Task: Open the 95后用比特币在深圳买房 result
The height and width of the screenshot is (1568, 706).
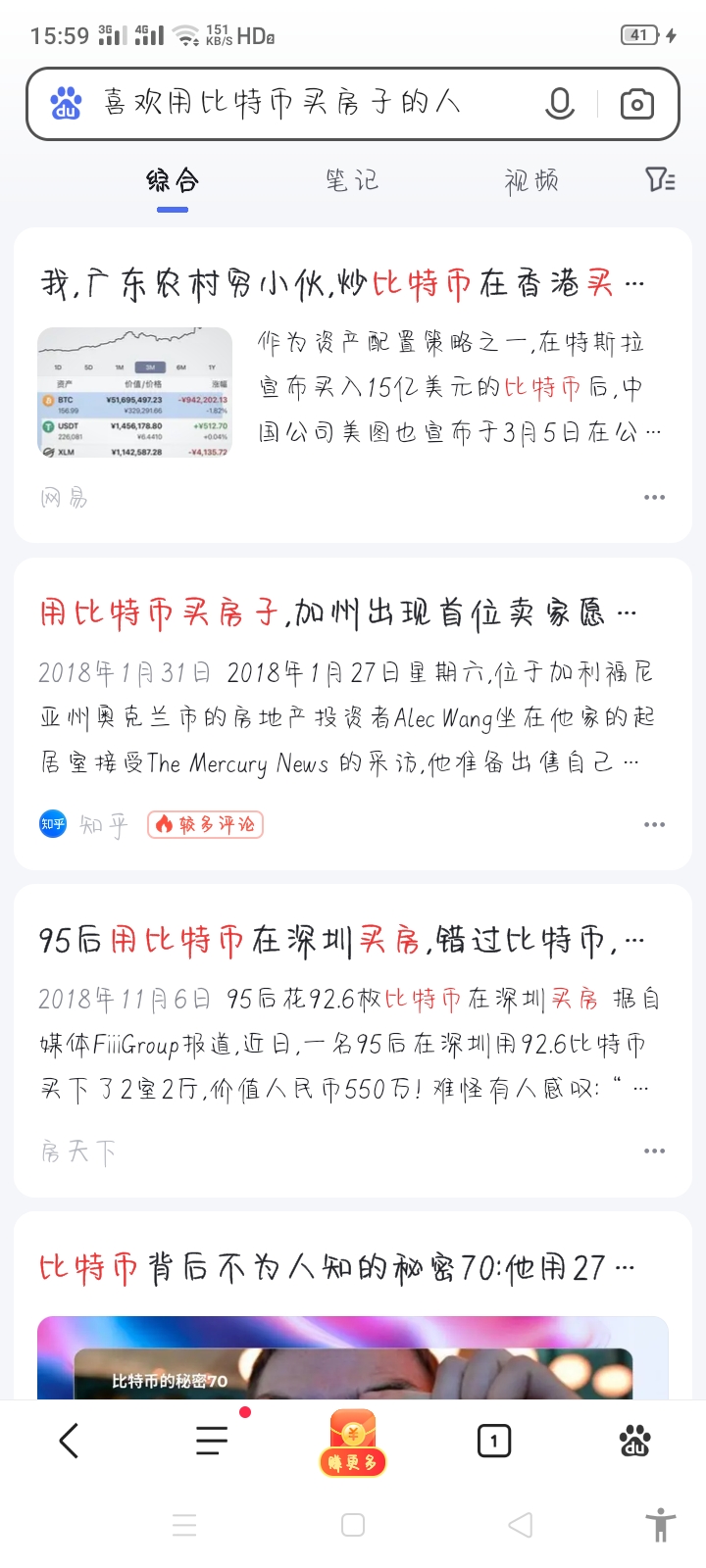Action: coord(333,941)
